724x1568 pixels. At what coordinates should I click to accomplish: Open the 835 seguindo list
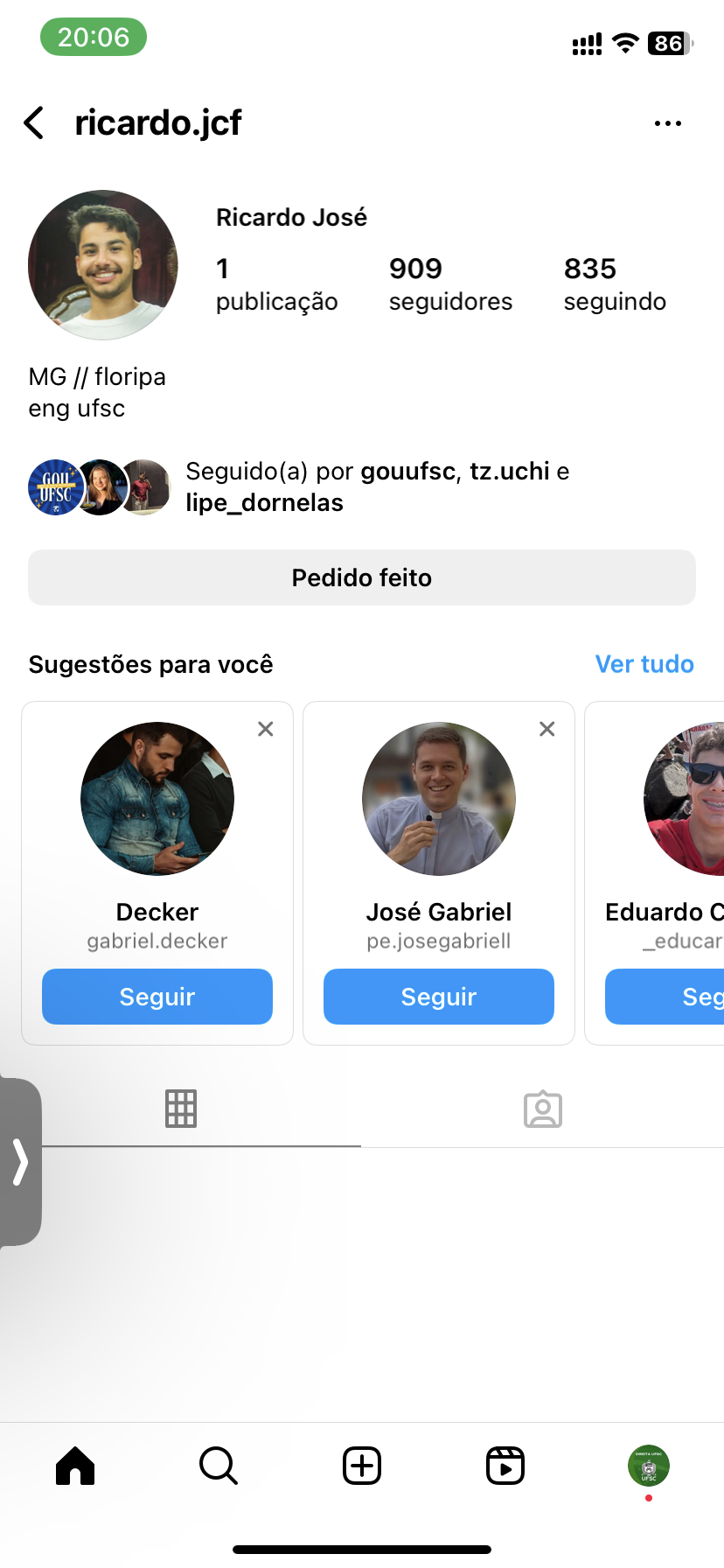[x=614, y=283]
